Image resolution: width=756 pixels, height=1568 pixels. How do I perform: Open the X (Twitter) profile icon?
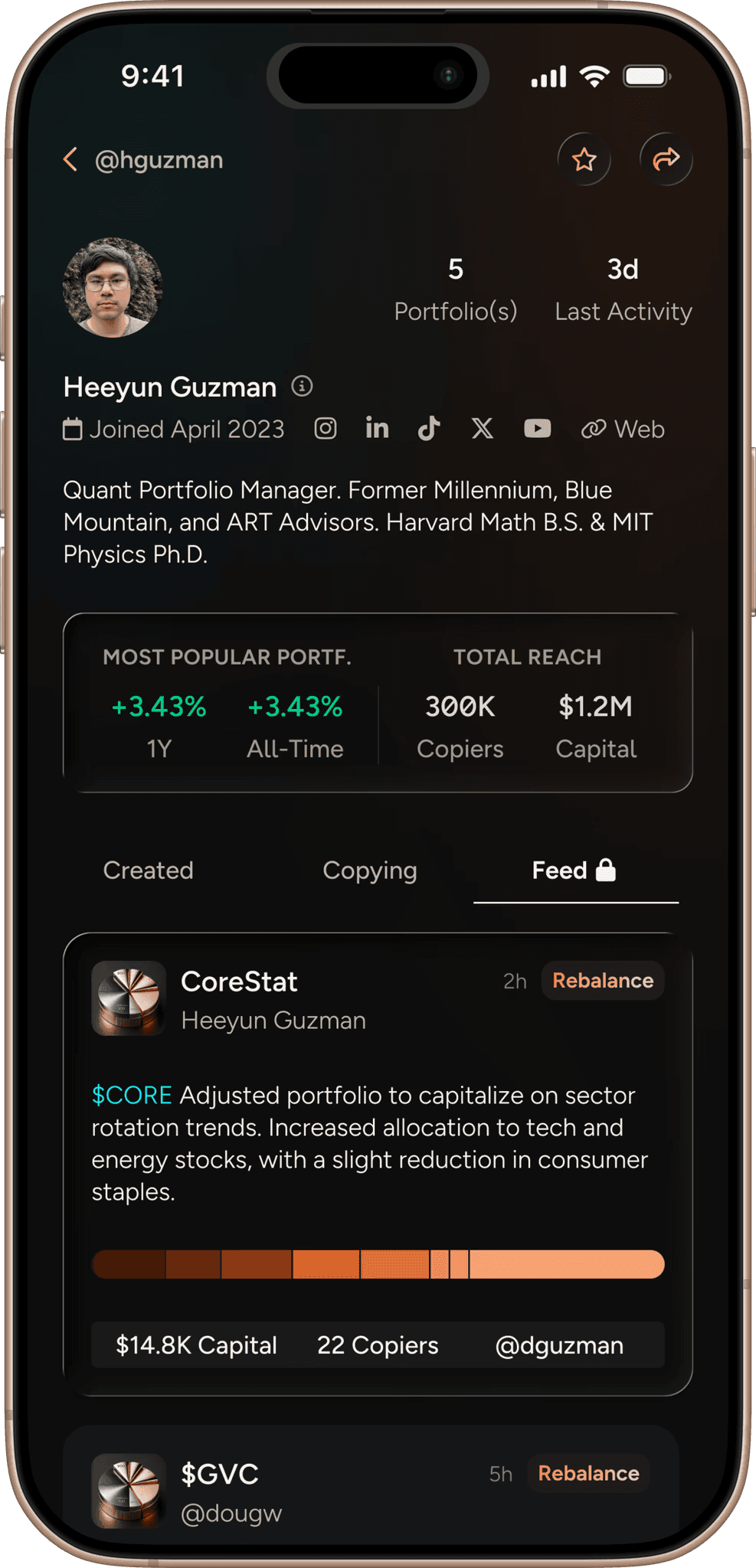coord(482,429)
